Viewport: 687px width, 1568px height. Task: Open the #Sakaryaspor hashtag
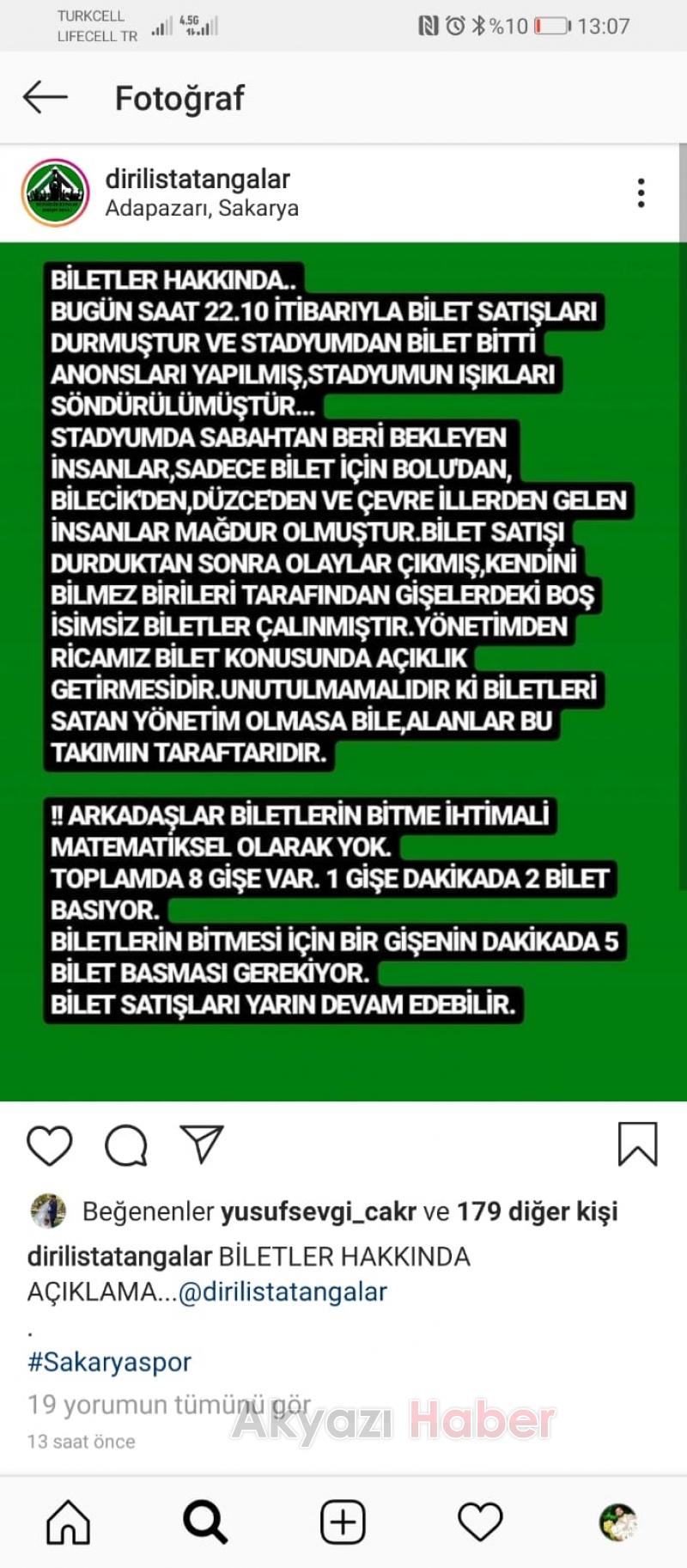point(108,1361)
